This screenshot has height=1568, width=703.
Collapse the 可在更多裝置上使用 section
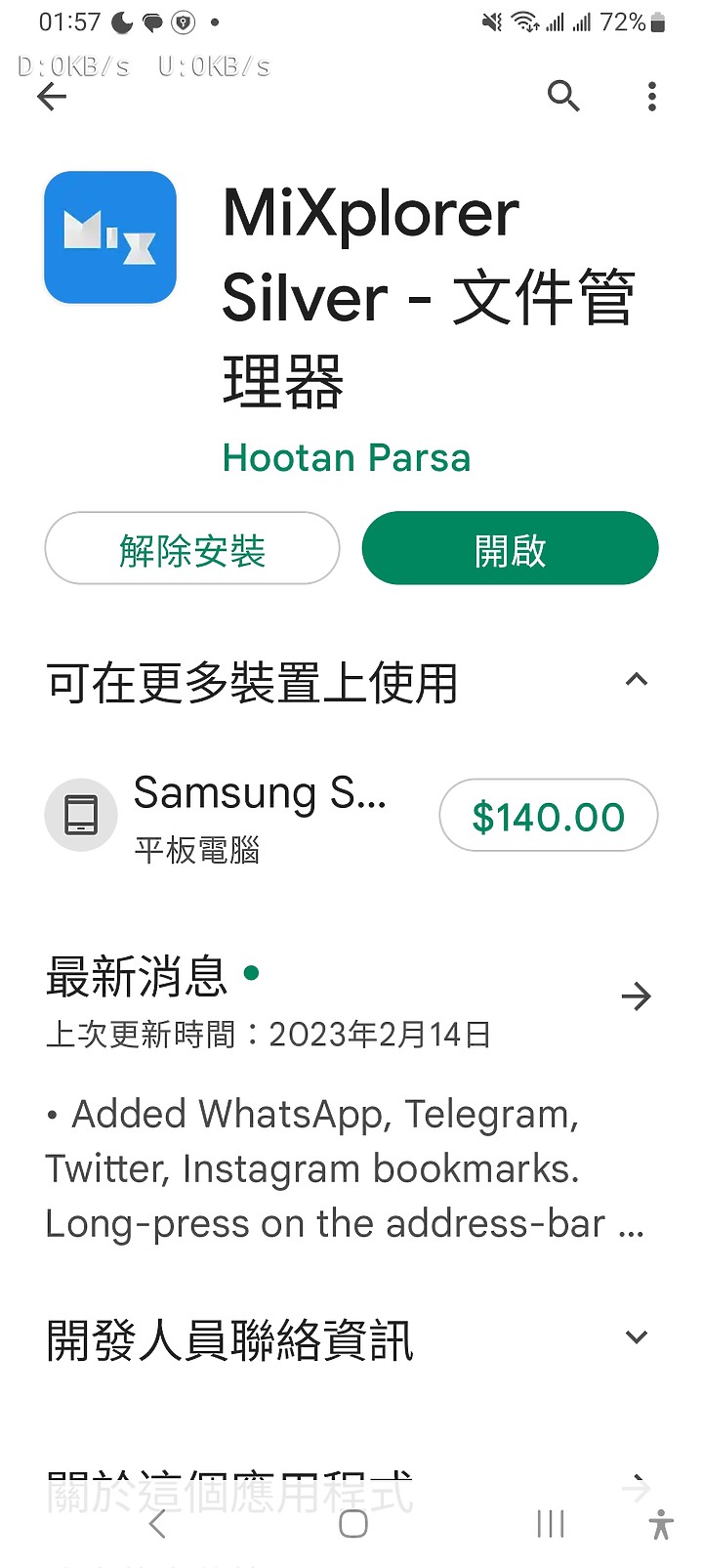coord(636,680)
